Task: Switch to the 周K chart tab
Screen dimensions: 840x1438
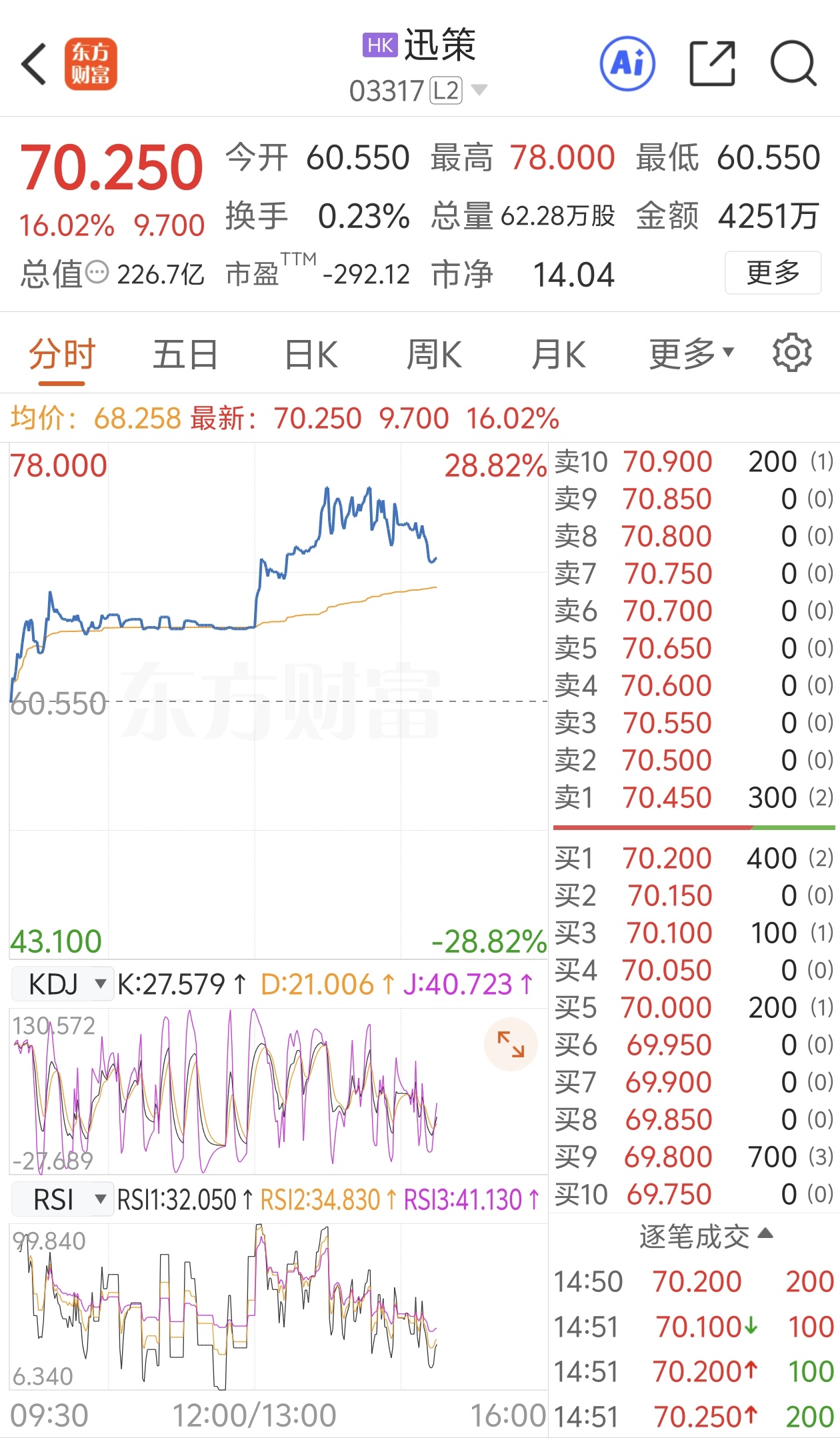Action: tap(434, 354)
